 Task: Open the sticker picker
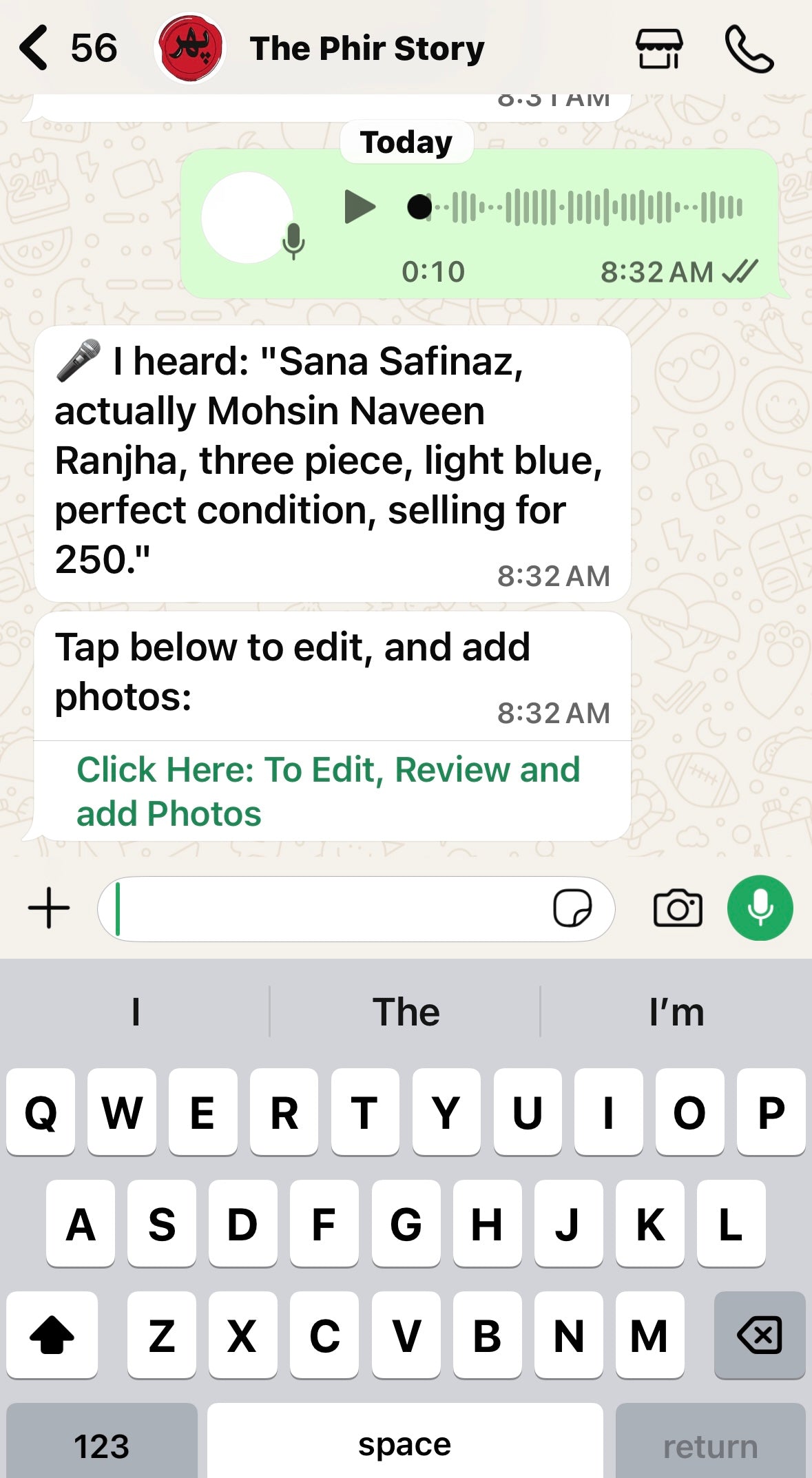pos(572,908)
